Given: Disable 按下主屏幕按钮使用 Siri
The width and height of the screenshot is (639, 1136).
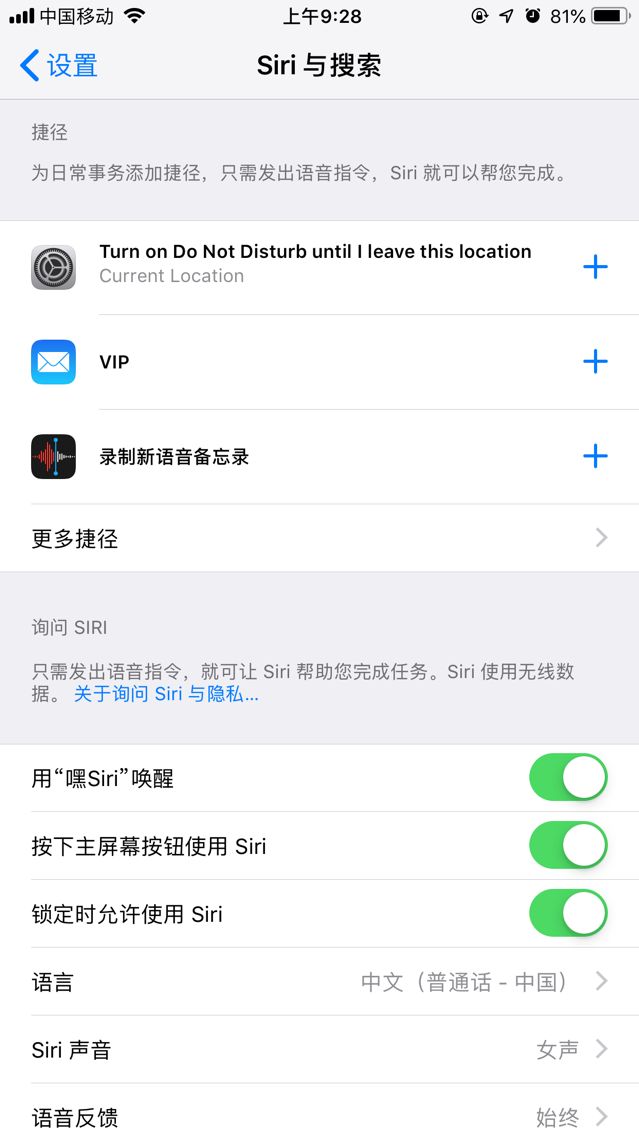Looking at the screenshot, I should pyautogui.click(x=568, y=845).
